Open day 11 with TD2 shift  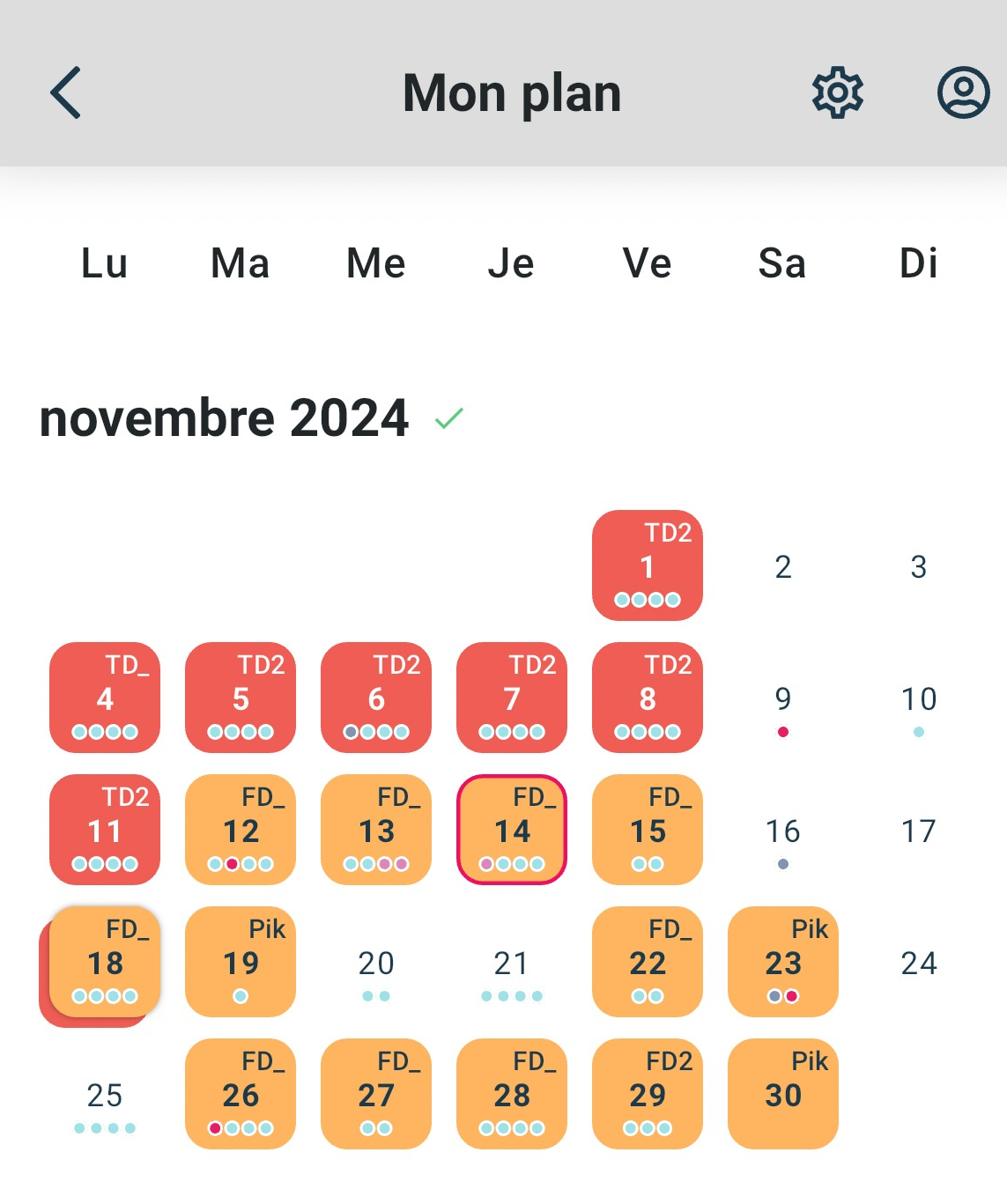[105, 830]
